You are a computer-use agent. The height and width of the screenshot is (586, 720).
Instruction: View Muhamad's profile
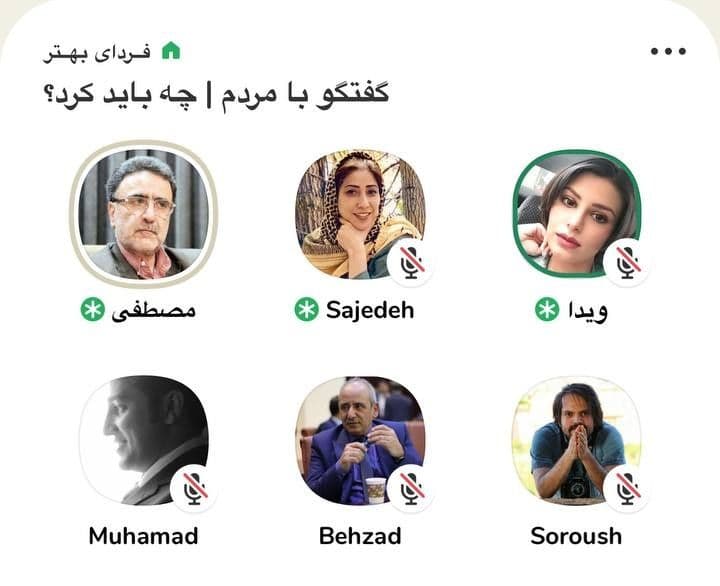pos(143,441)
